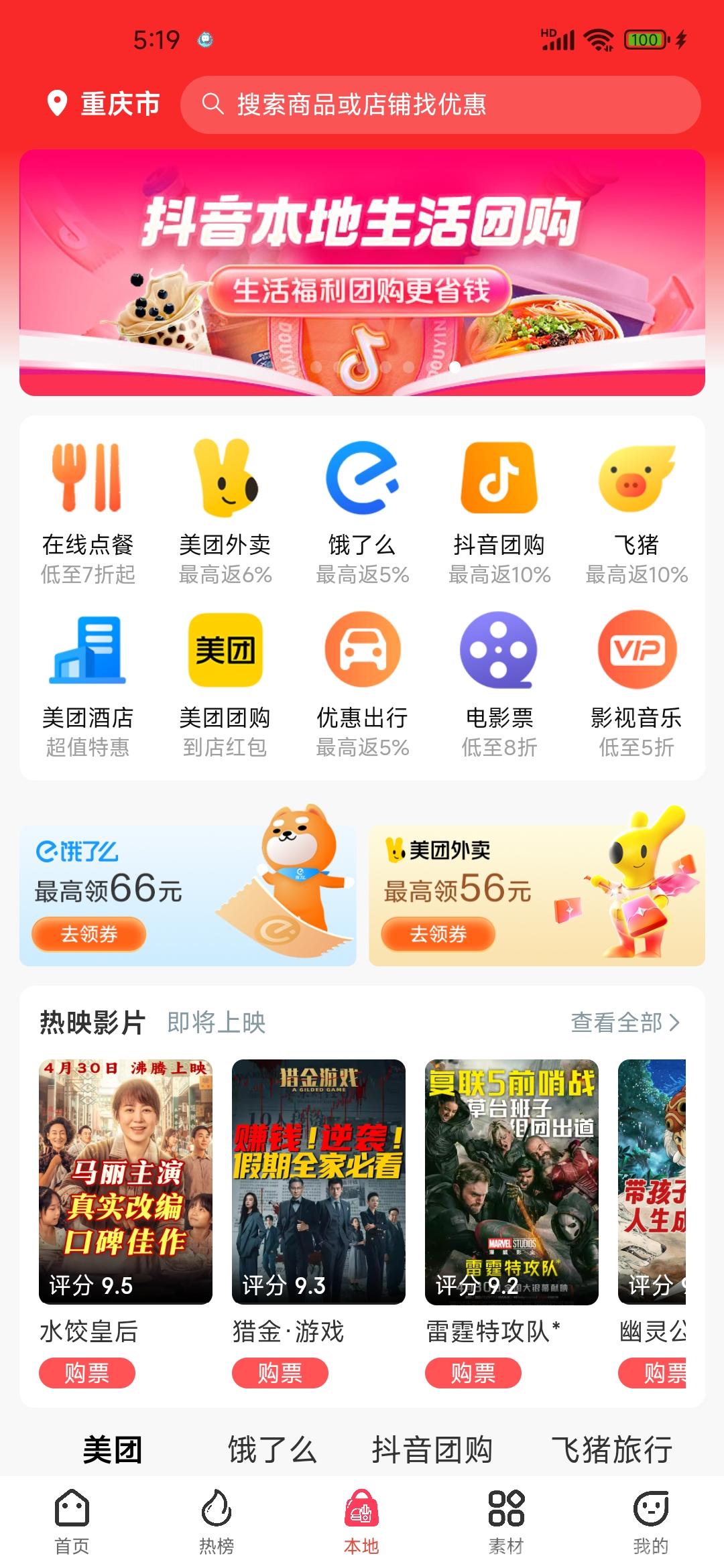The width and height of the screenshot is (724, 1568).
Task: Claim the 饿了么 66元 coupon via 去领券
Action: tap(88, 934)
